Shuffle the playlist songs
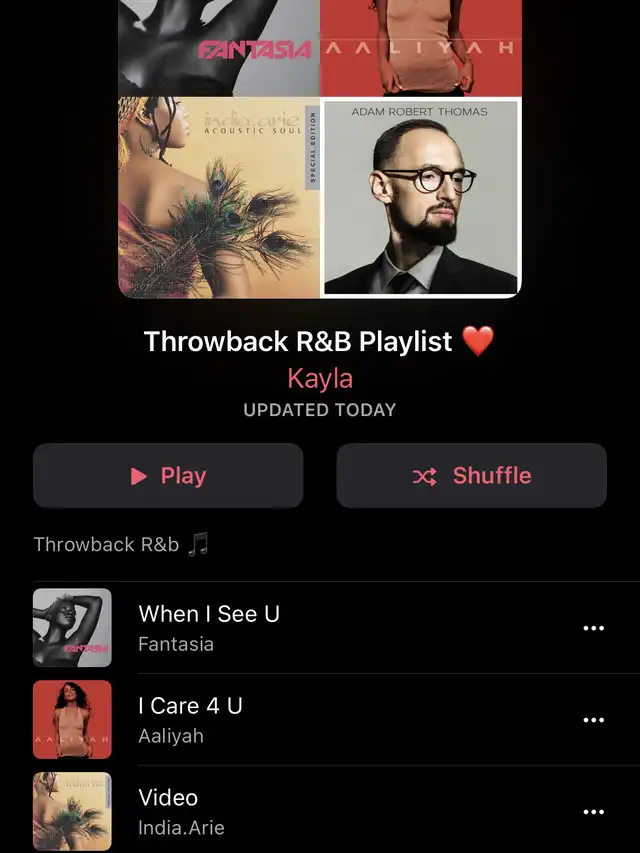The height and width of the screenshot is (853, 640). 471,476
